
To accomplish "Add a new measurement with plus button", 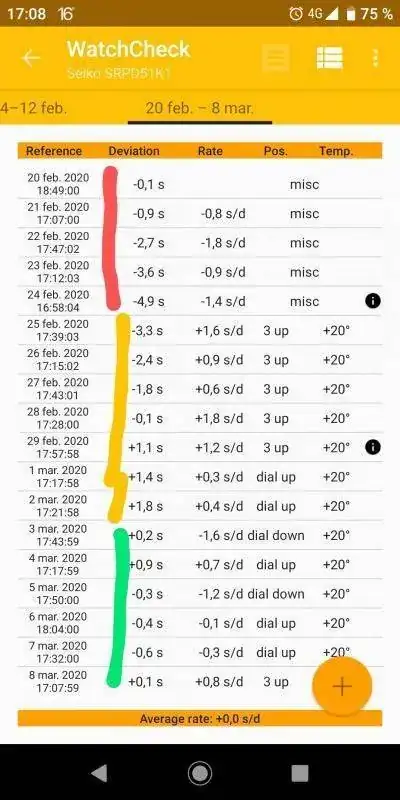I will (342, 686).
